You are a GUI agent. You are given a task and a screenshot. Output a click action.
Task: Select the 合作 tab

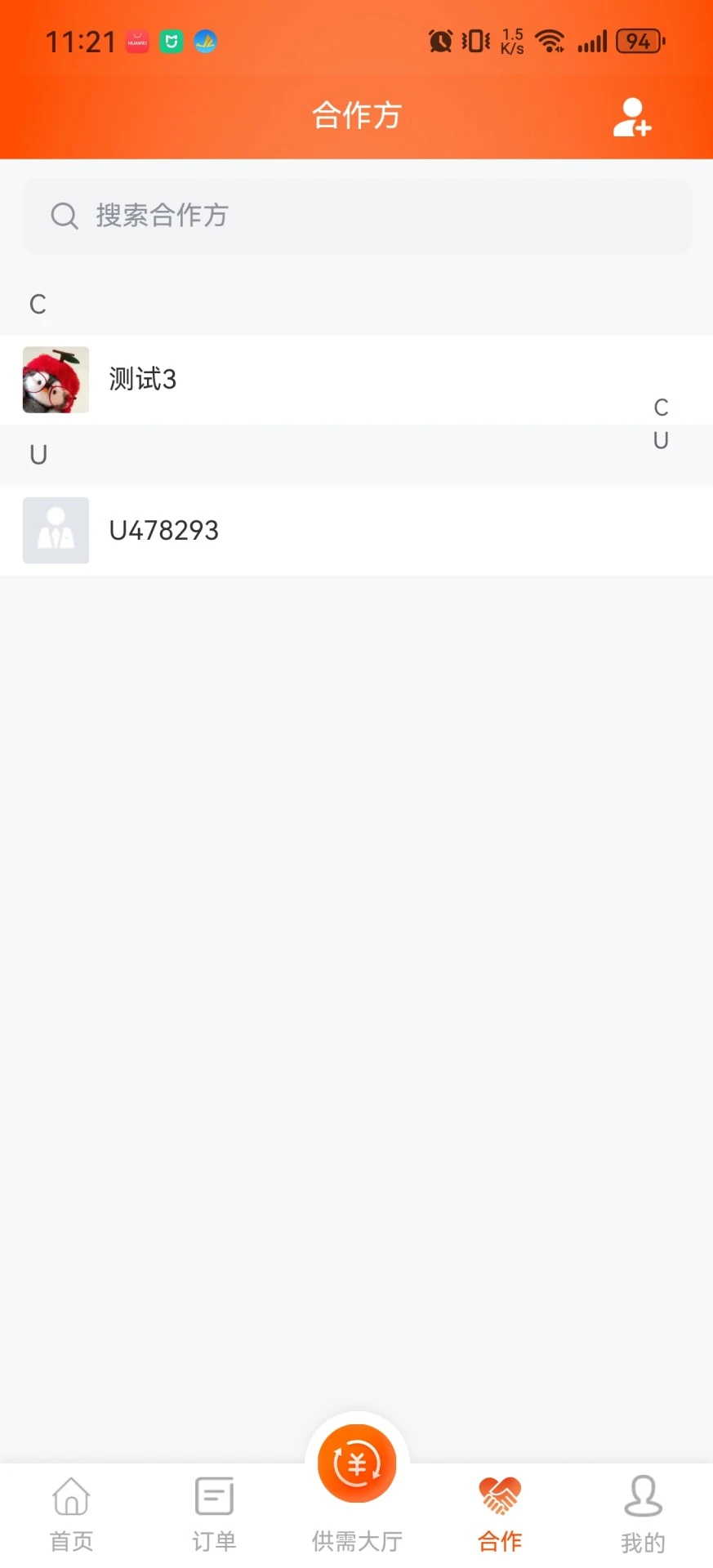click(x=500, y=1515)
